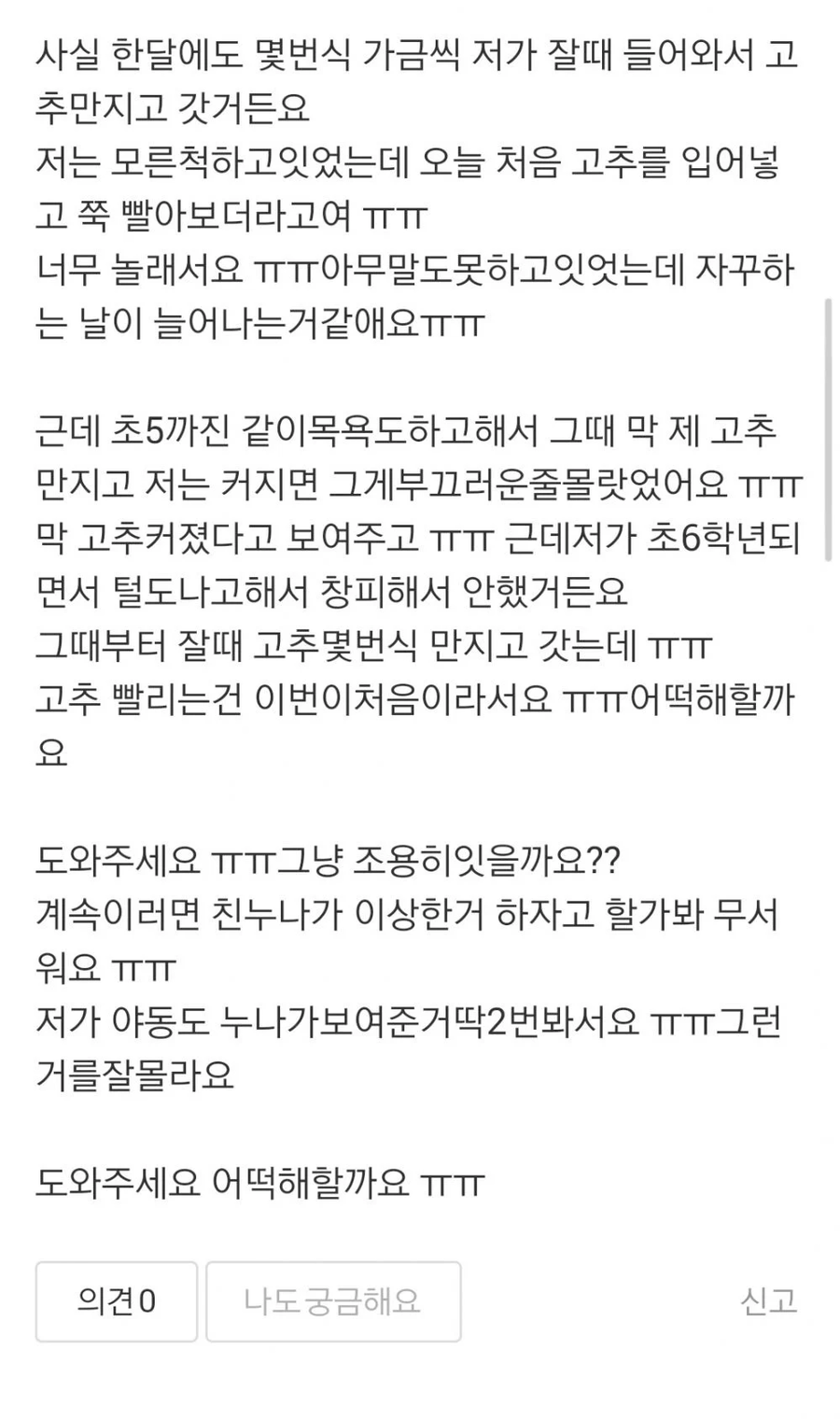840x1419 pixels.
Task: Report this post via 신고
Action: pyautogui.click(x=768, y=1301)
